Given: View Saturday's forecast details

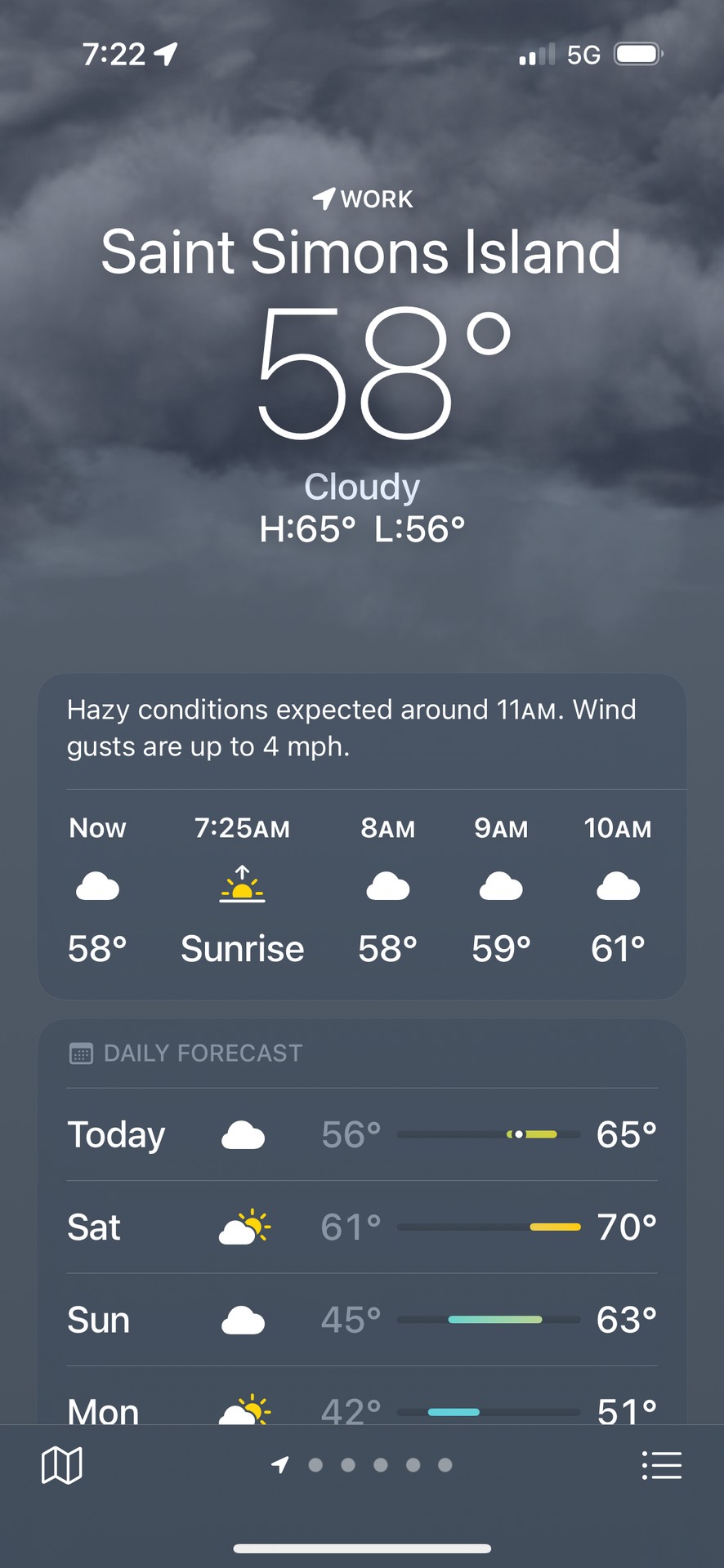Looking at the screenshot, I should click(x=361, y=1227).
